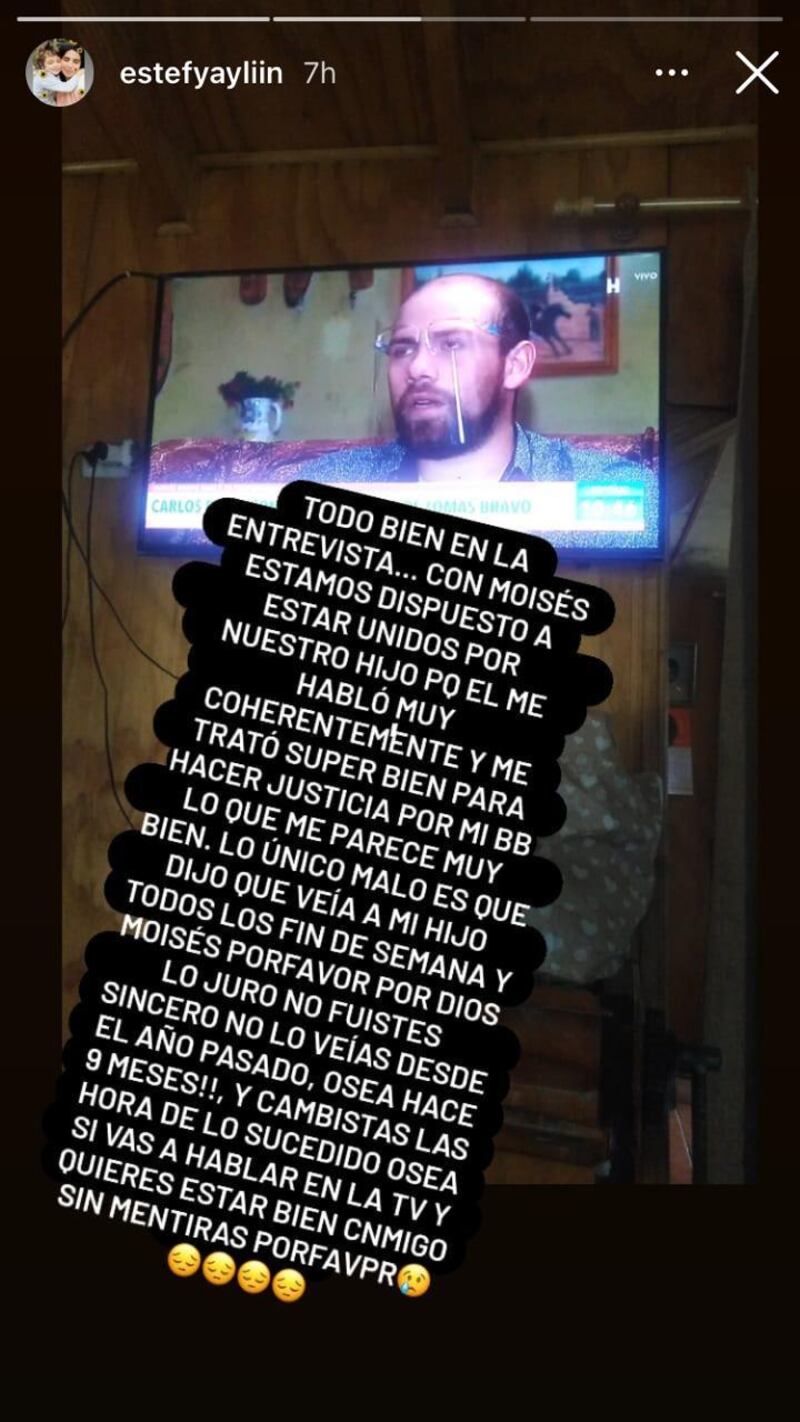Tap the estefyayliin username
Image resolution: width=800 pixels, height=1422 pixels.
[200, 74]
